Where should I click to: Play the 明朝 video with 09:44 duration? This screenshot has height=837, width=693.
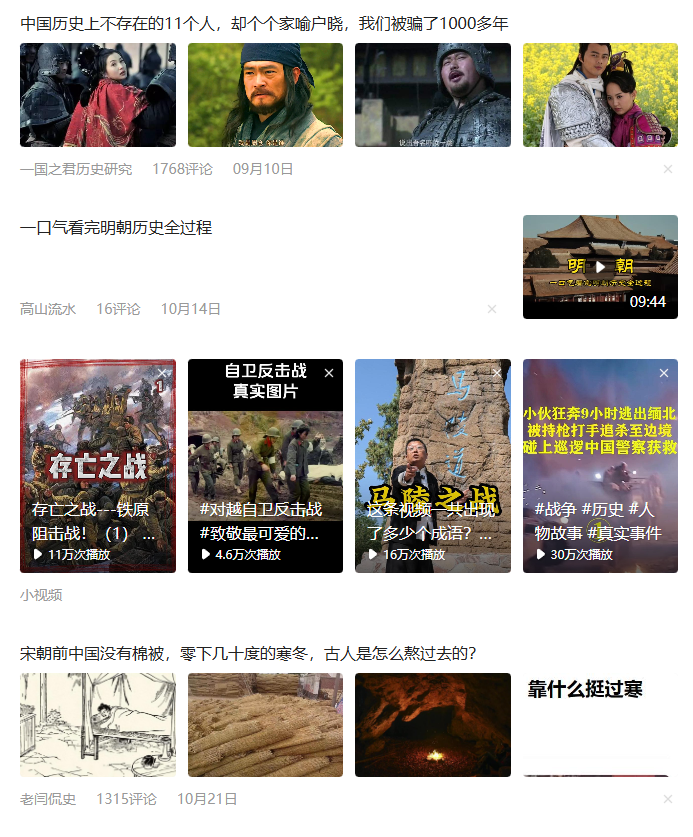pyautogui.click(x=600, y=267)
